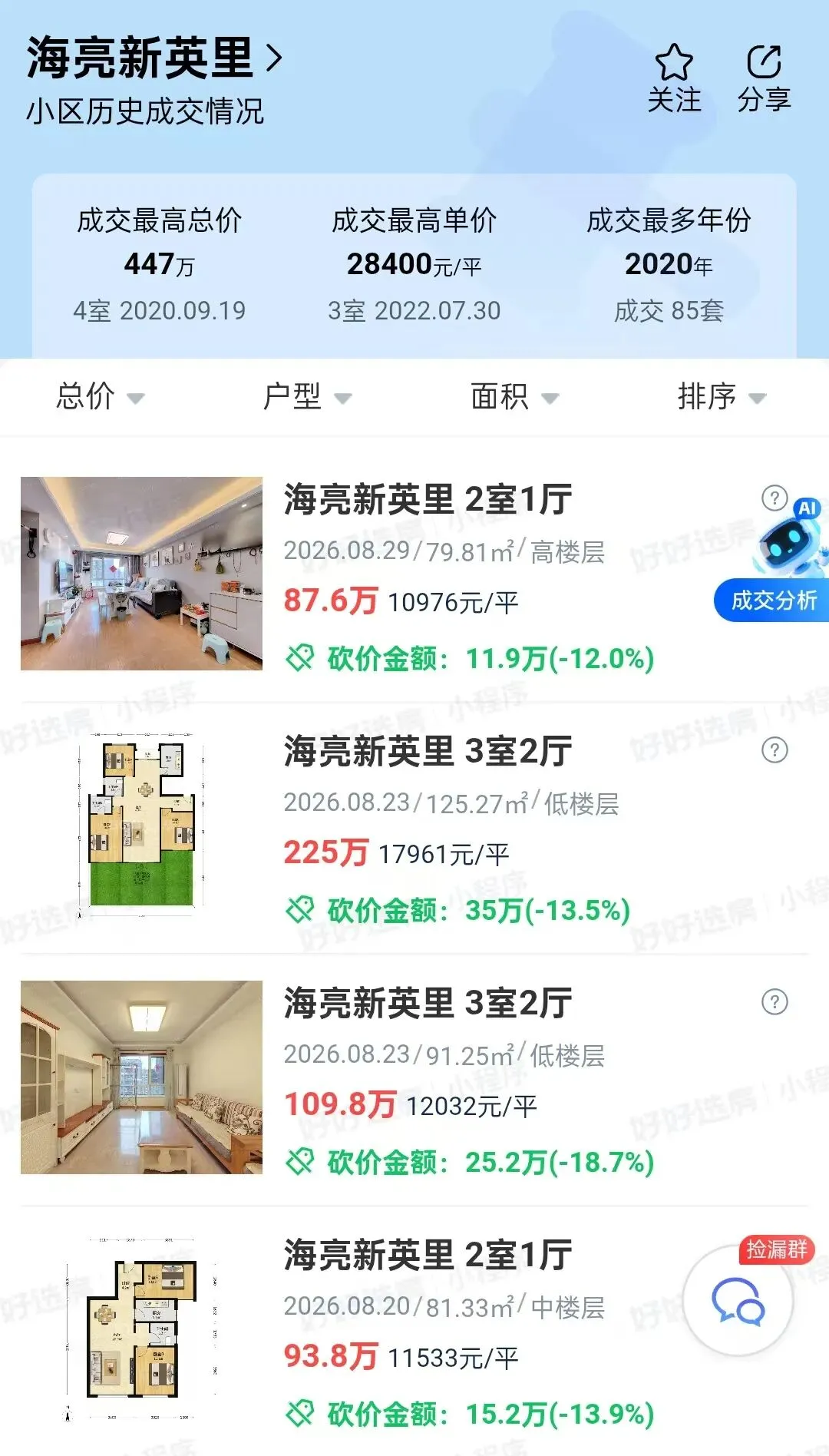Viewport: 829px width, 1456px height.
Task: Open the 109.8万 3室2厅 listing
Action: coord(414,1080)
